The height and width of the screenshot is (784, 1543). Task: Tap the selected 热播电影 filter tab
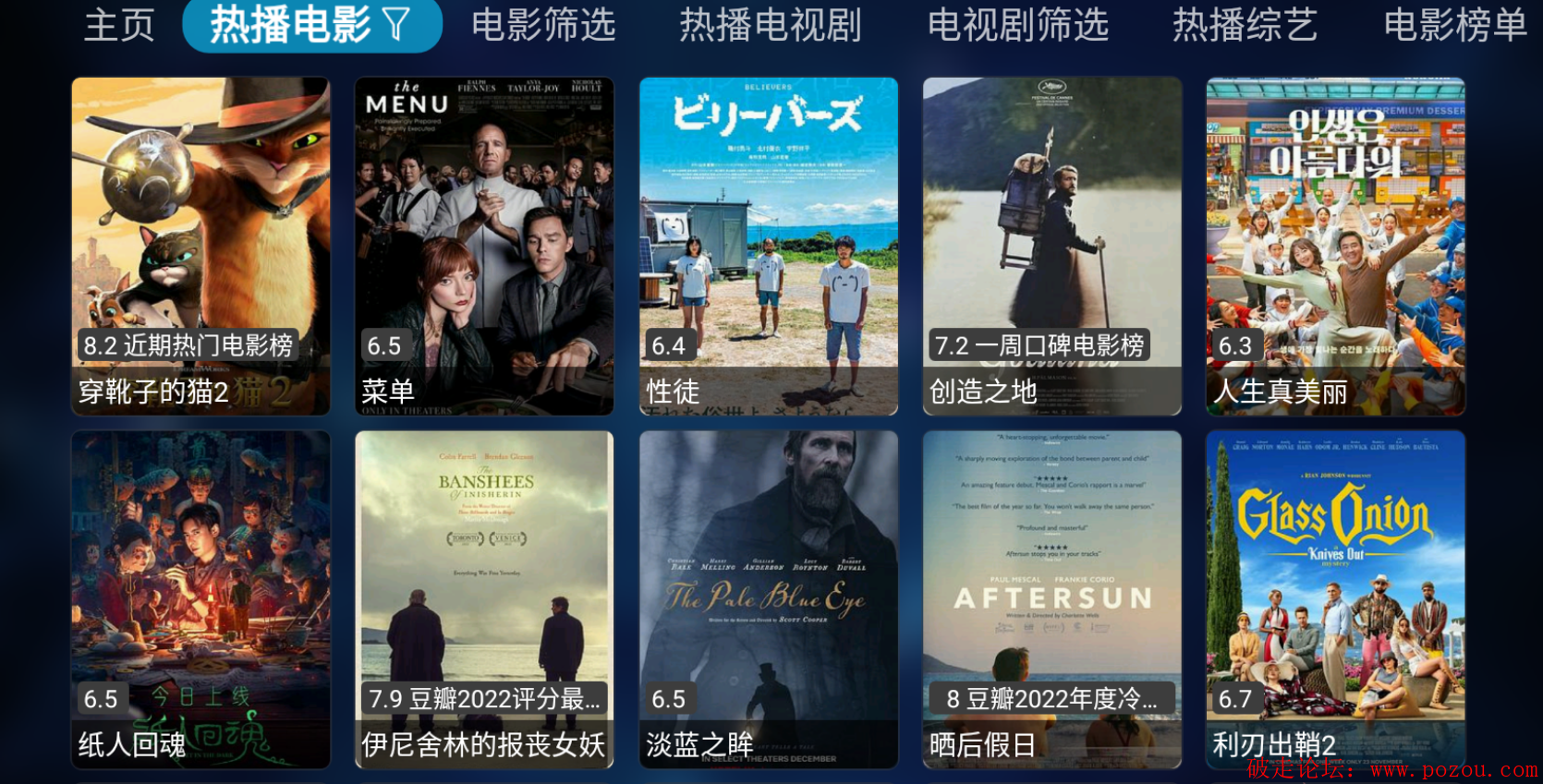(x=311, y=25)
